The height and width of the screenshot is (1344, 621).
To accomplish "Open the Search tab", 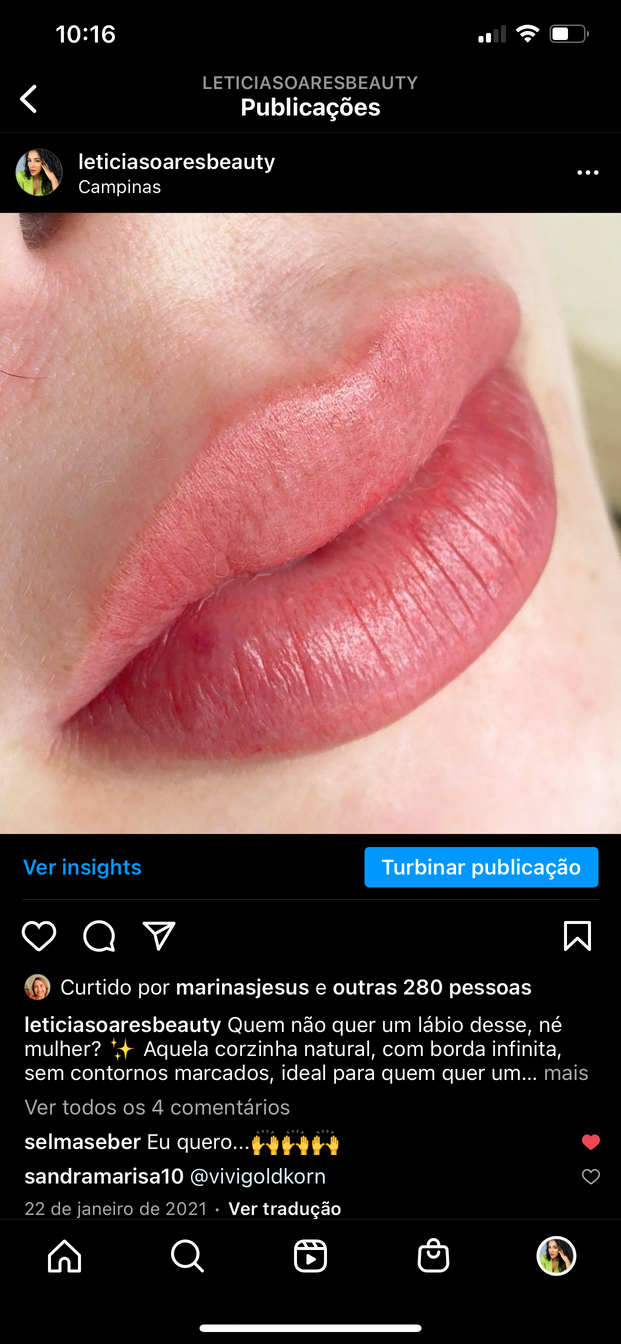I will click(187, 1255).
